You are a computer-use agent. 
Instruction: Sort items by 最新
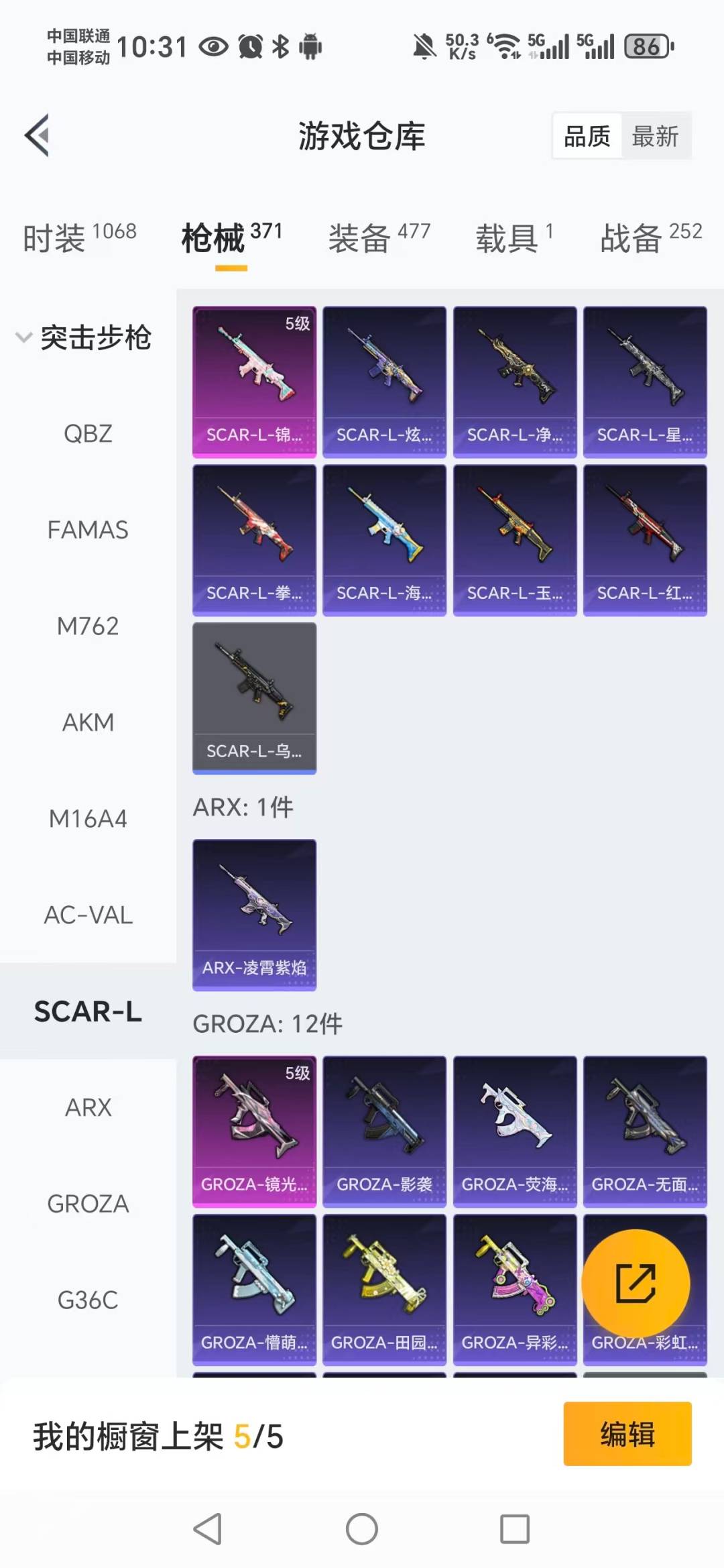pyautogui.click(x=655, y=136)
